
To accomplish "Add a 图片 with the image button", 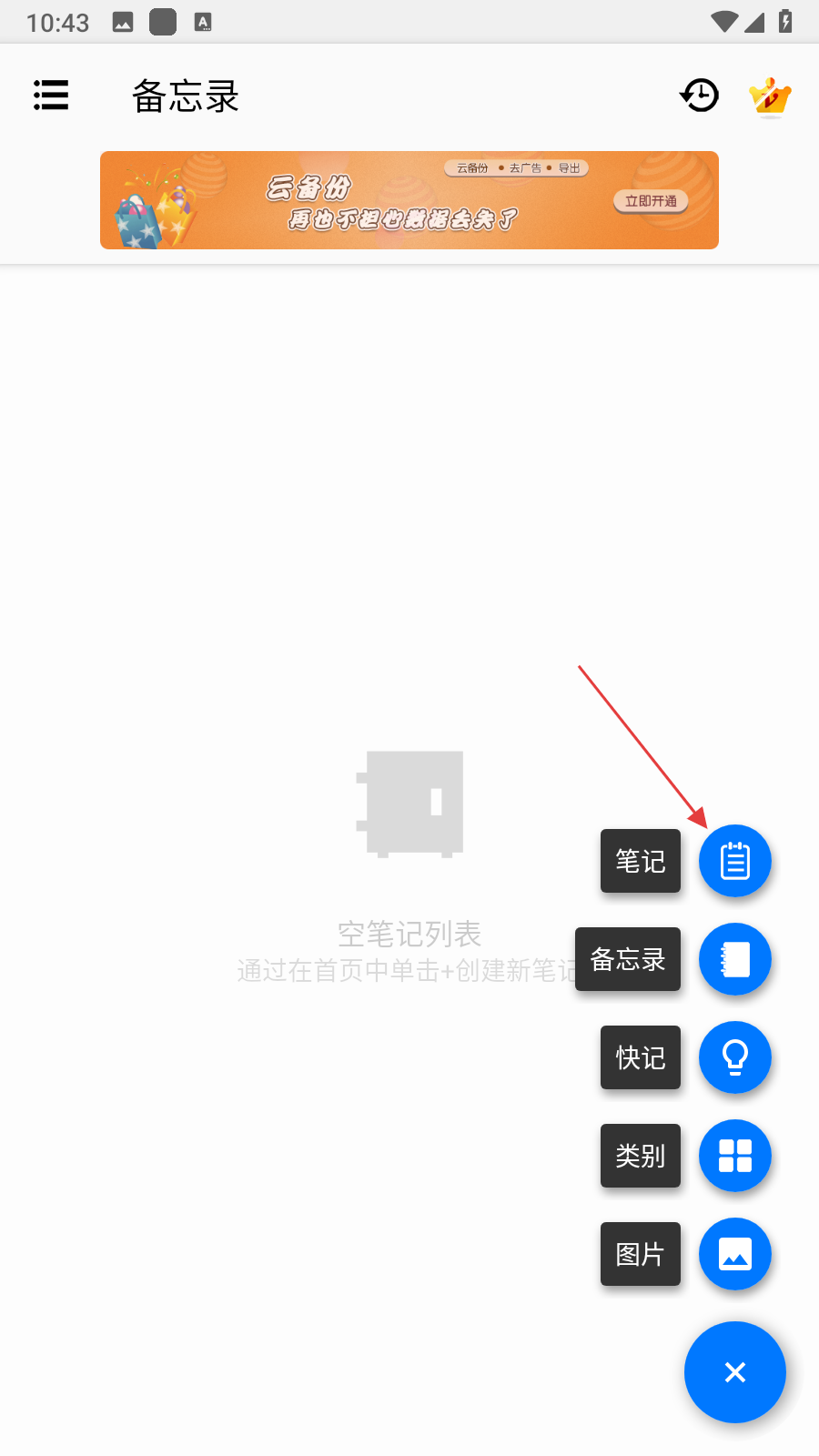I will (734, 1254).
